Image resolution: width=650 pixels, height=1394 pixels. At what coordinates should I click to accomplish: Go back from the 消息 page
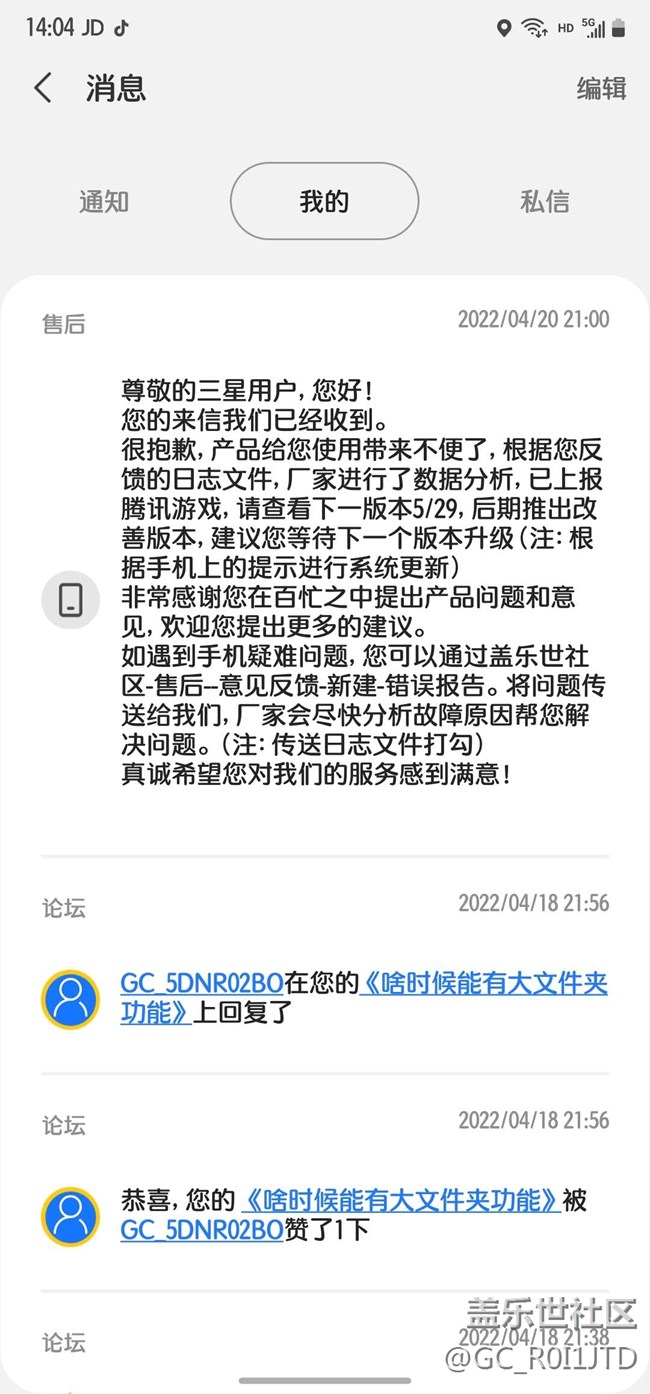click(43, 88)
